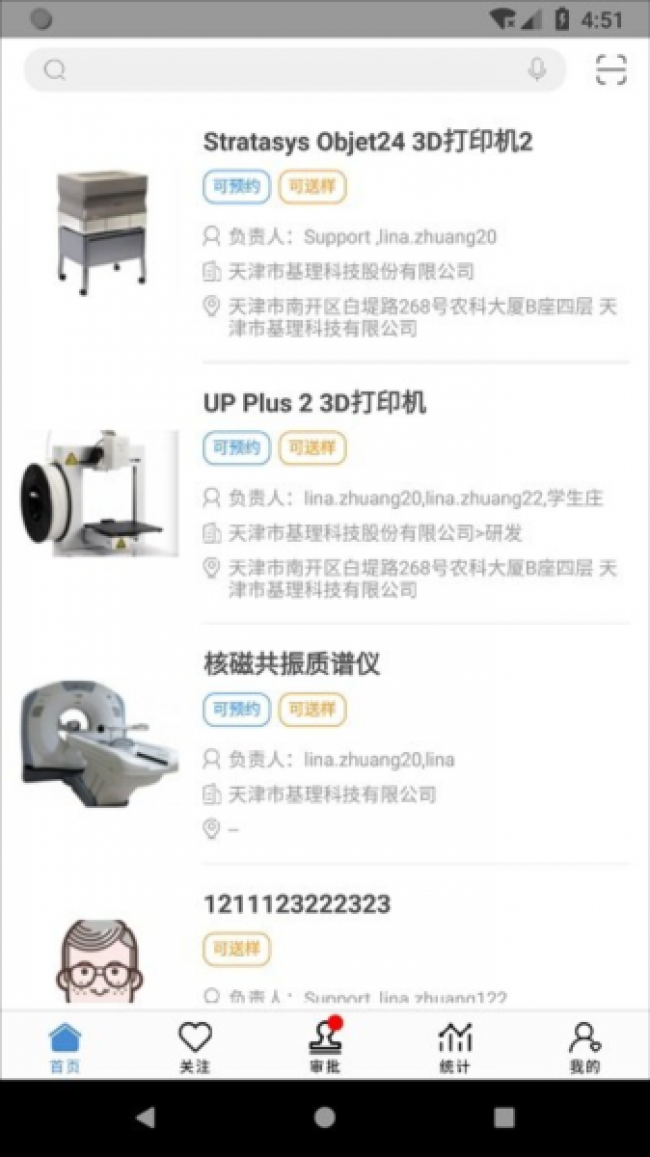Switch to the 首页 tab
This screenshot has width=650, height=1157.
coord(65,1047)
